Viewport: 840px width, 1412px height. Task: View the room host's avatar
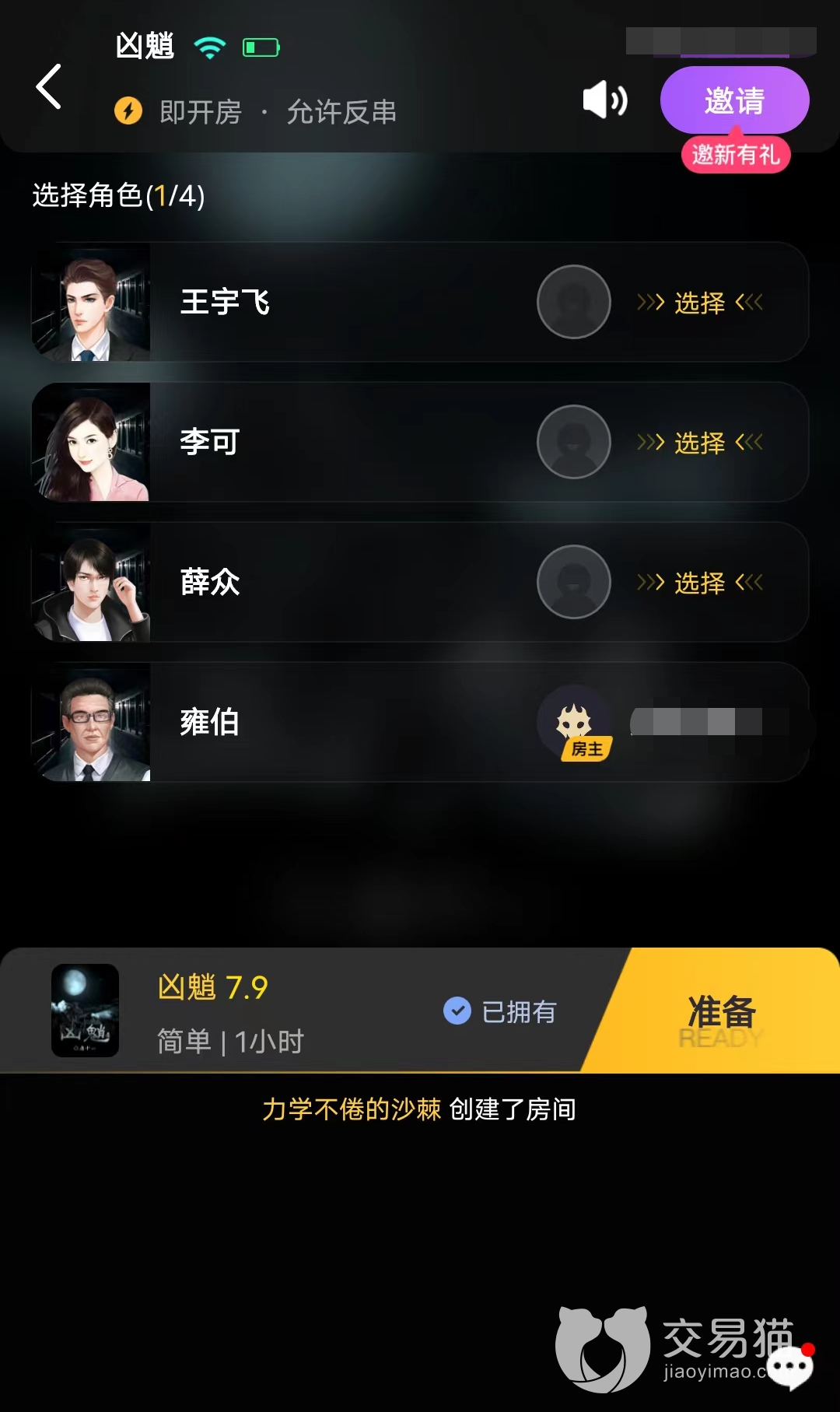coord(574,721)
